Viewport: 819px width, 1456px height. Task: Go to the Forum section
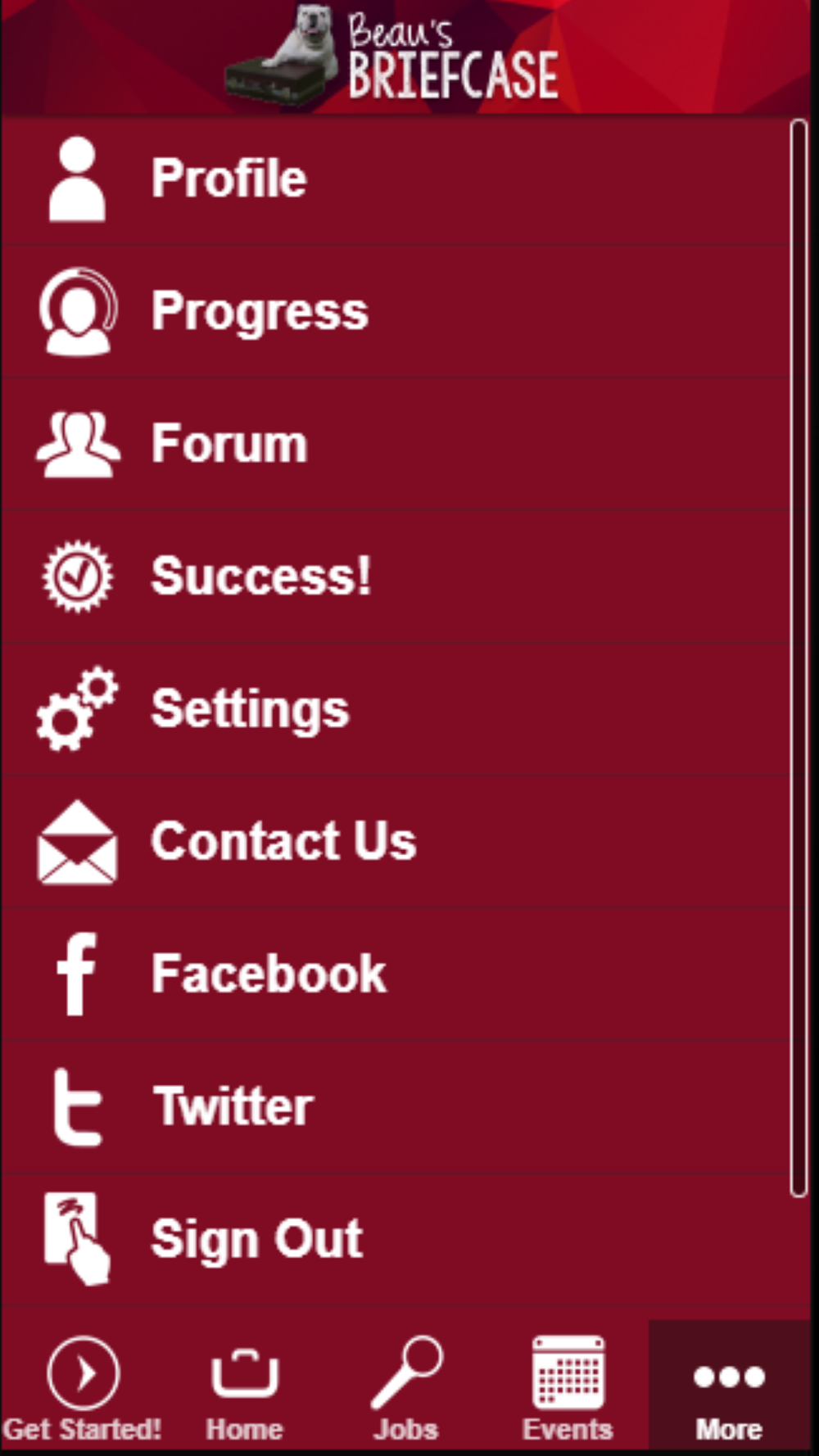click(x=395, y=444)
